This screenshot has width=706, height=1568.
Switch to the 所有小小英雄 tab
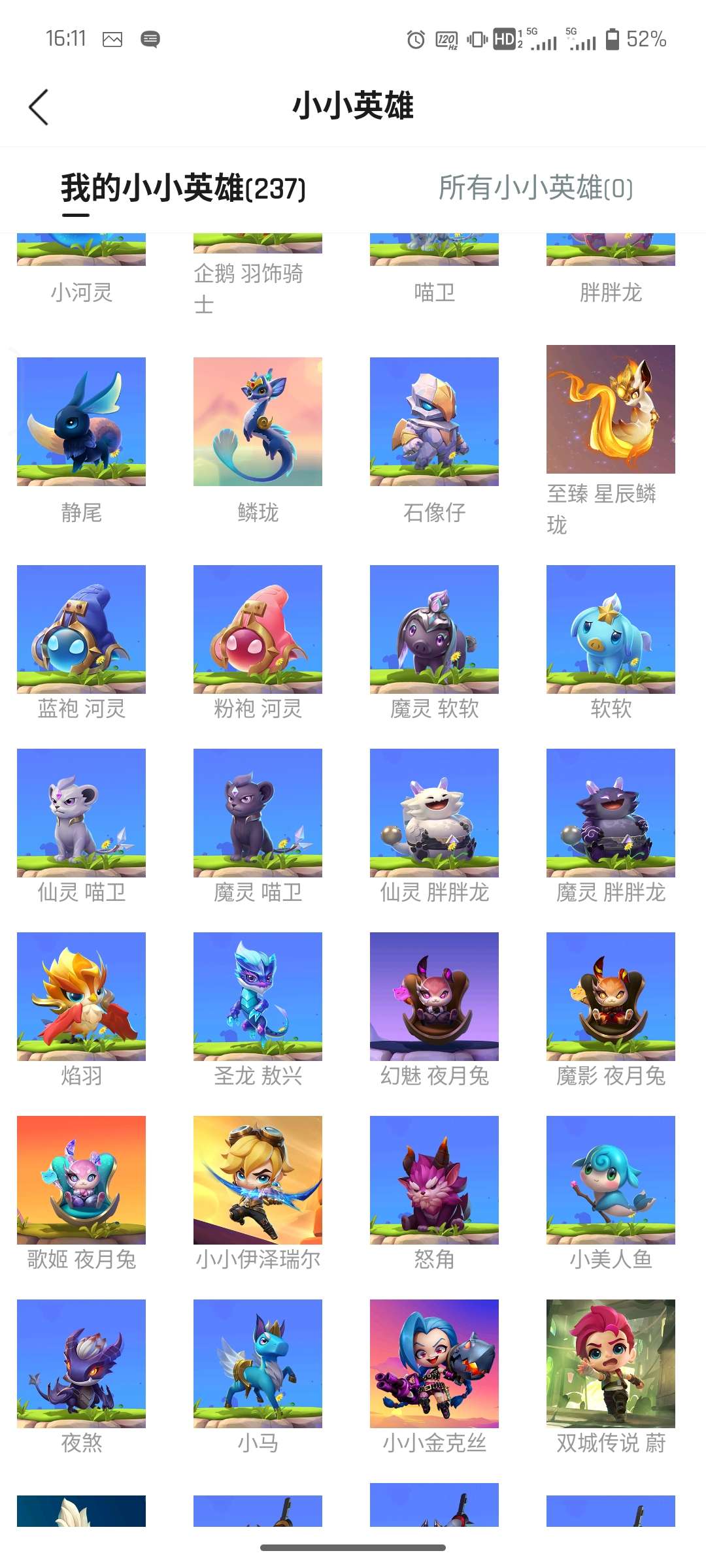tap(535, 188)
